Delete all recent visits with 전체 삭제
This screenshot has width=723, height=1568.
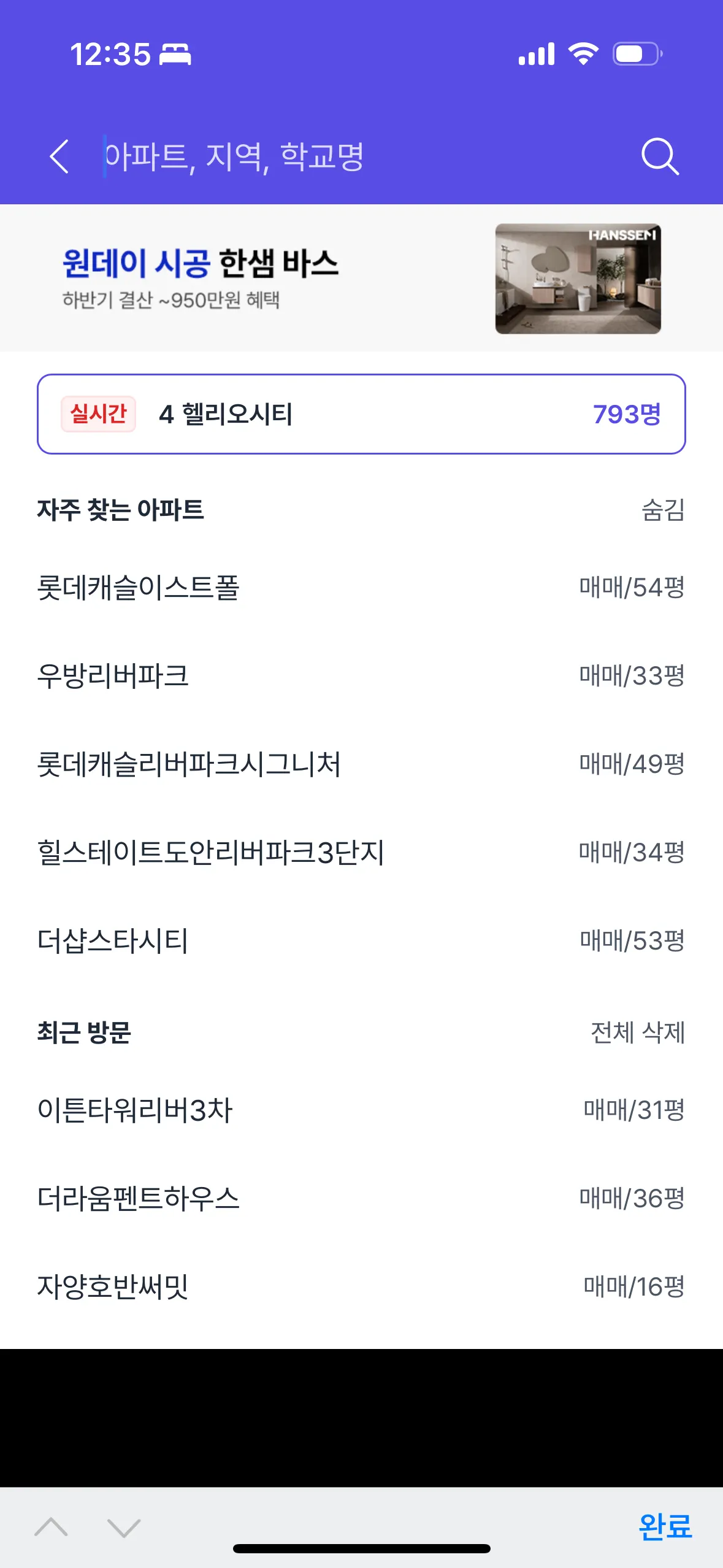pyautogui.click(x=637, y=1032)
